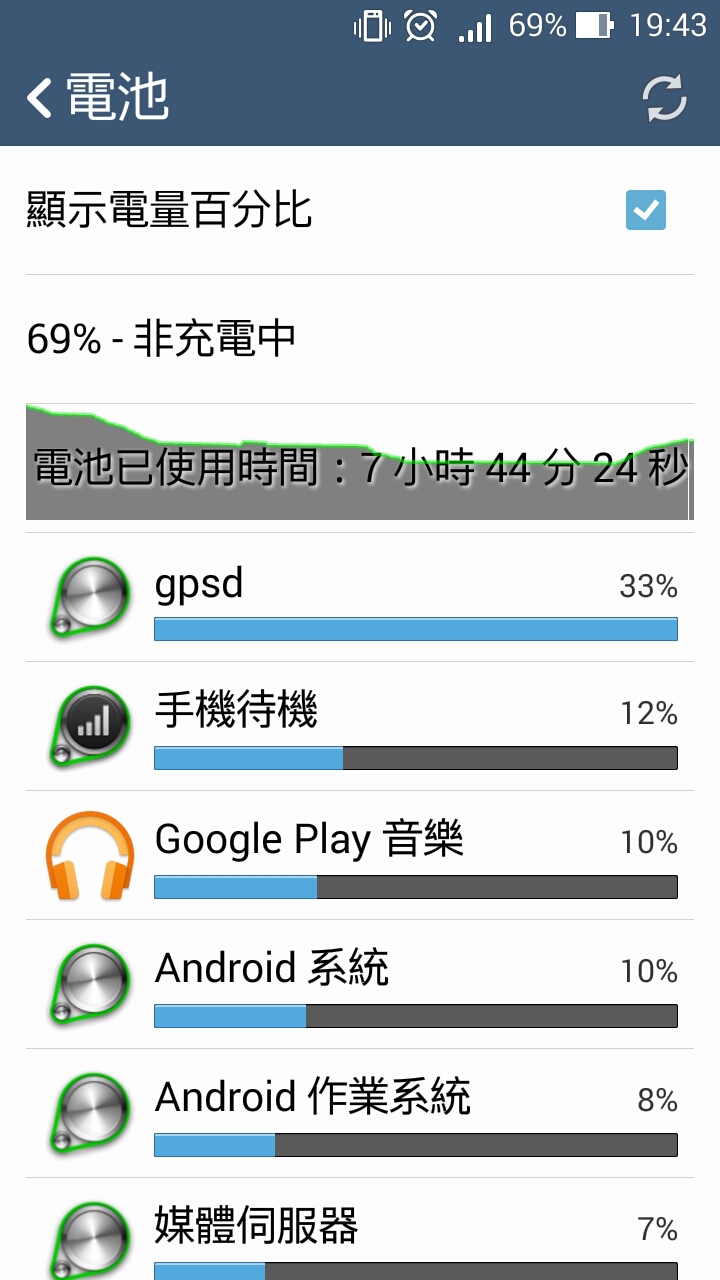
Task: Open gpsd battery usage details
Action: 360,597
